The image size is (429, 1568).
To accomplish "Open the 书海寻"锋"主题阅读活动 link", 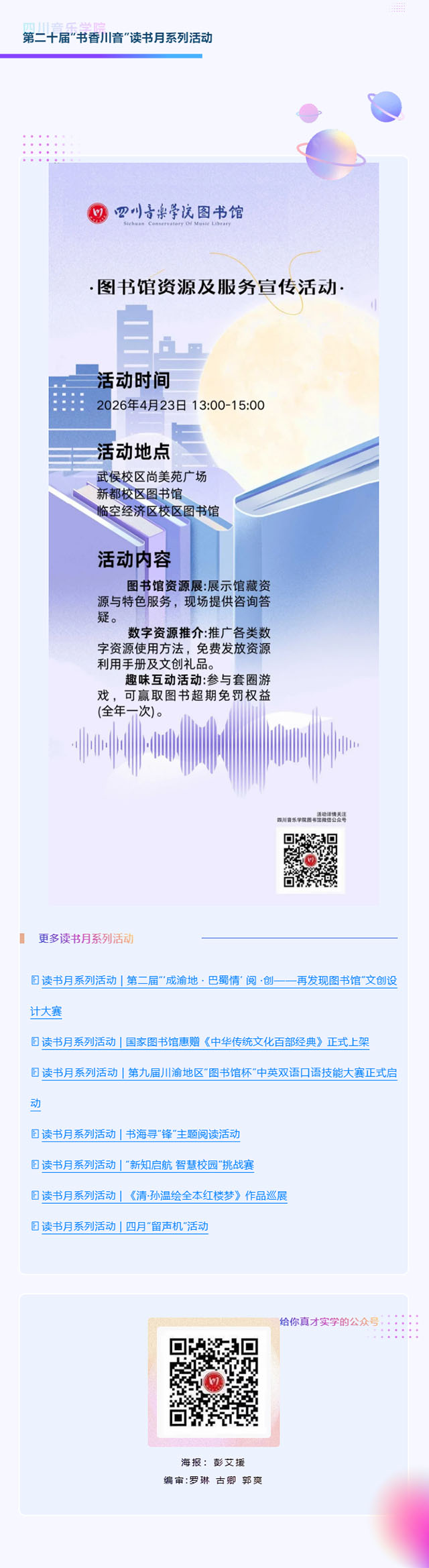I will point(141,1133).
